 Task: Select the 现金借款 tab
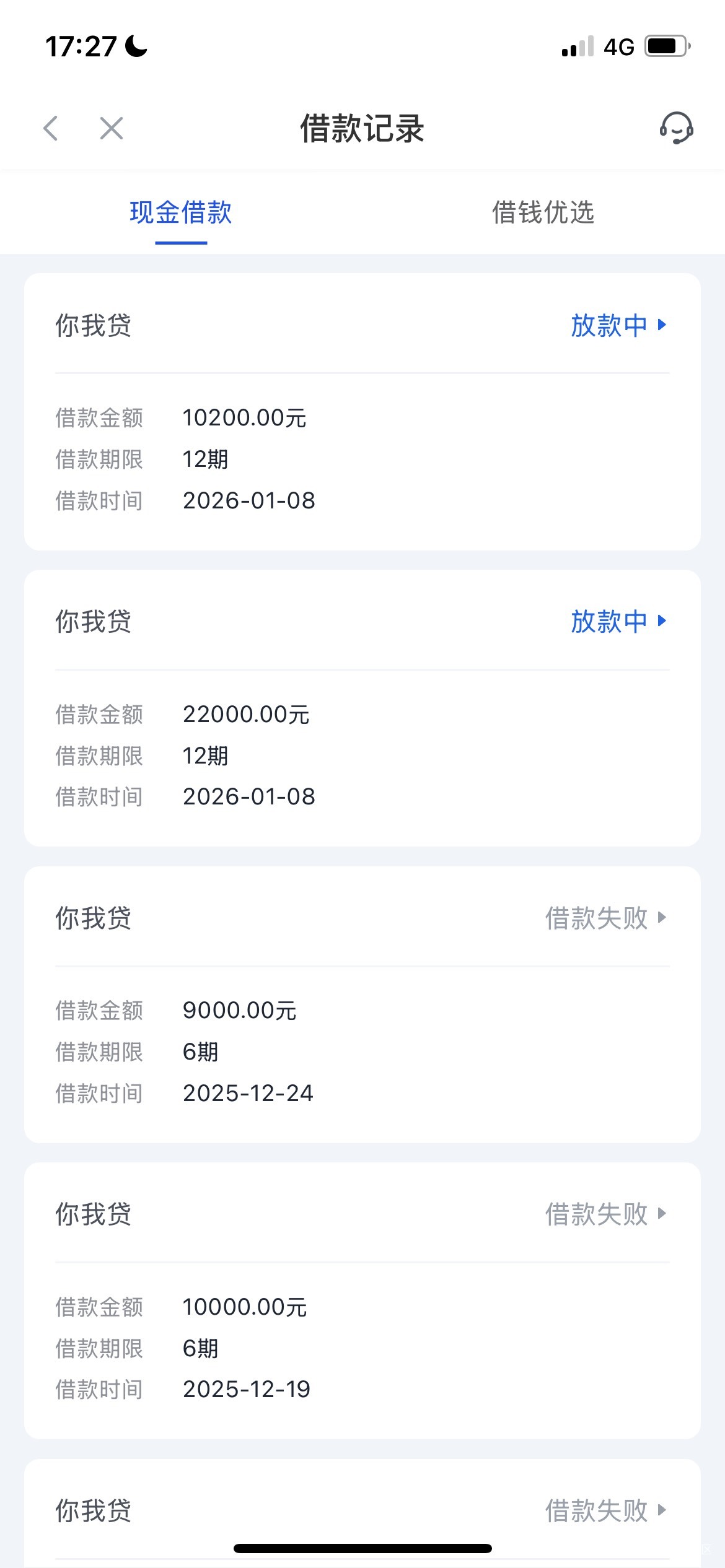(x=180, y=212)
